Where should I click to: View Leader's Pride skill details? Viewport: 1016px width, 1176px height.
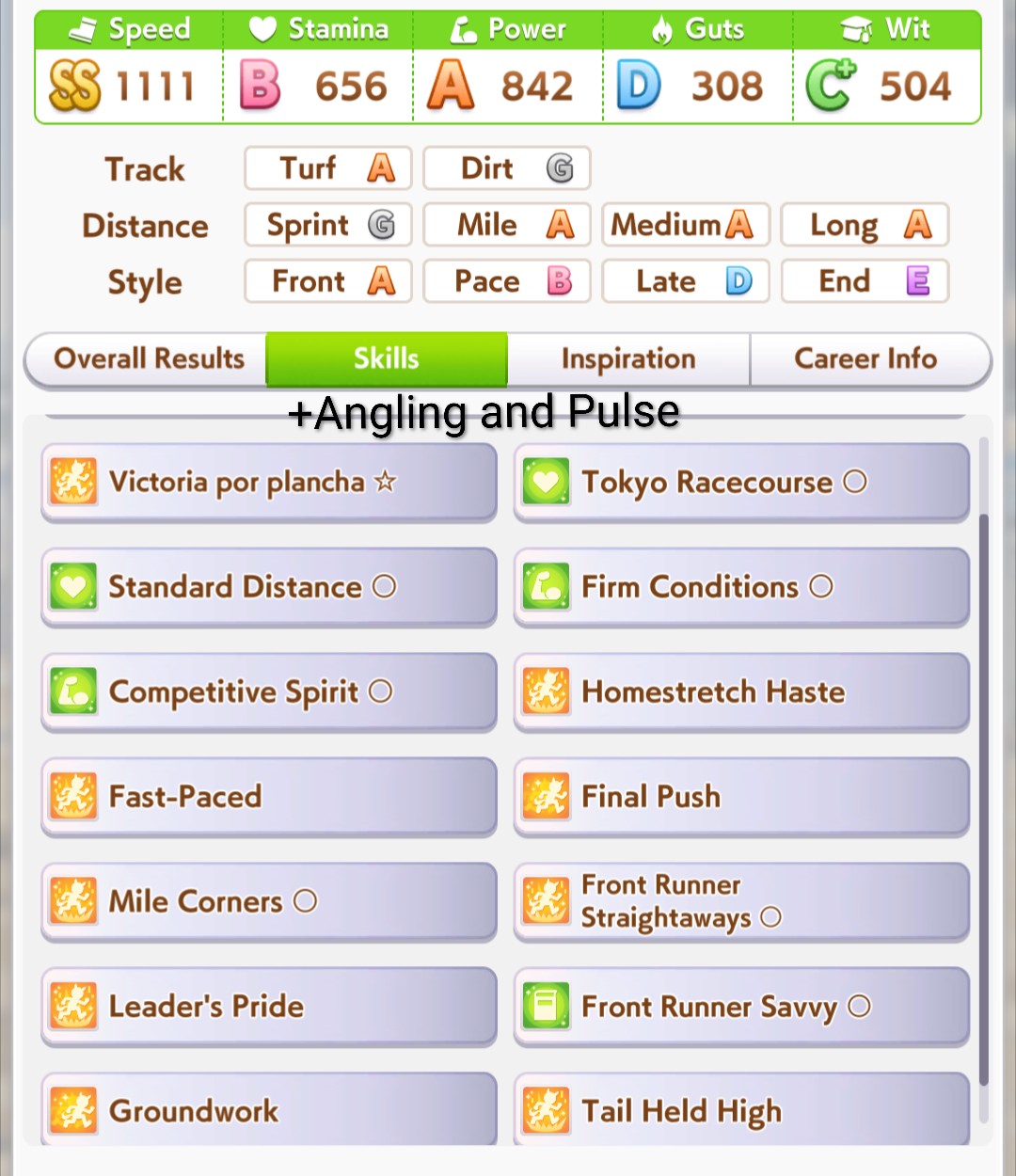[x=268, y=1007]
